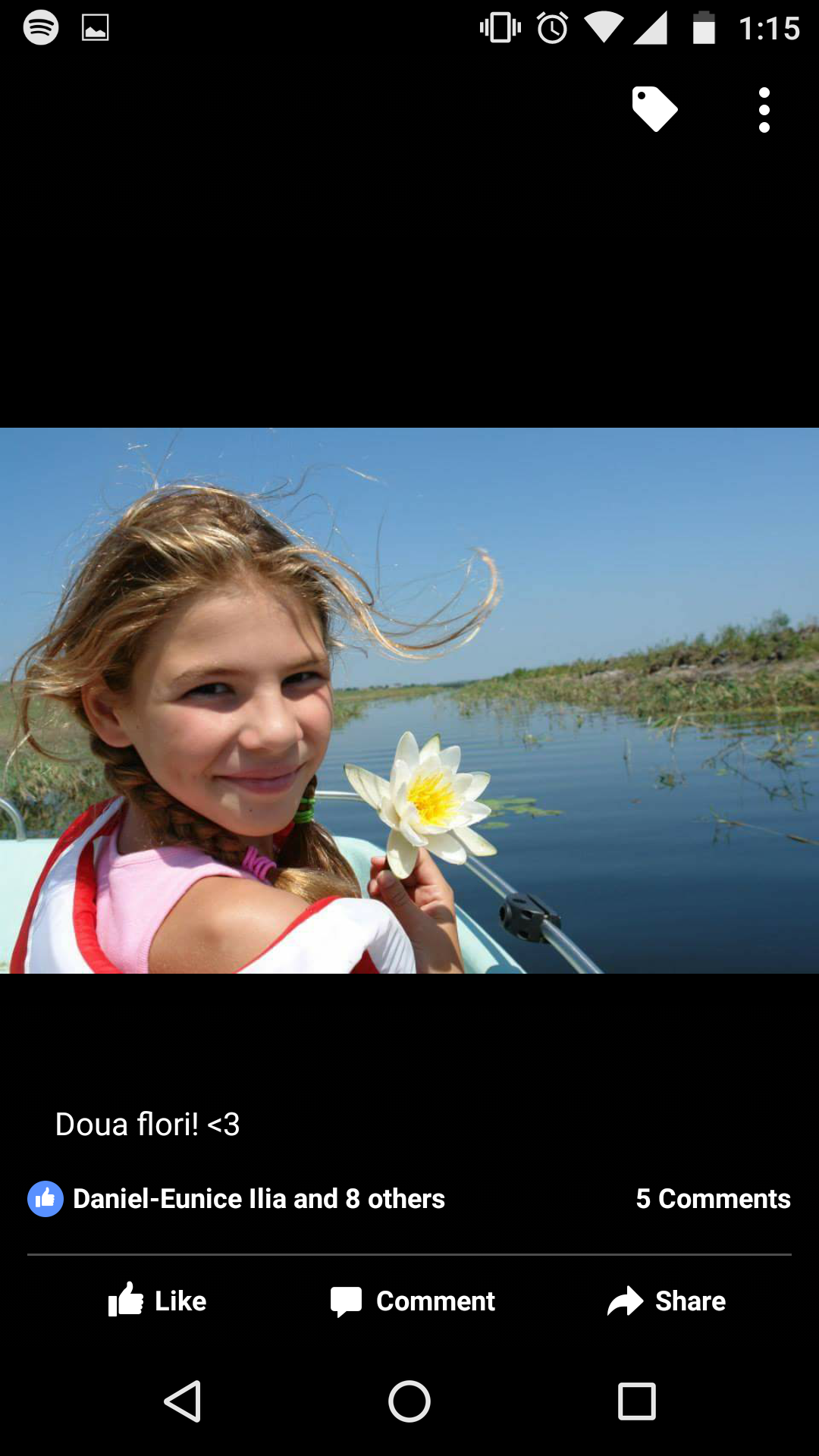Go back with the system back button

pyautogui.click(x=183, y=1401)
